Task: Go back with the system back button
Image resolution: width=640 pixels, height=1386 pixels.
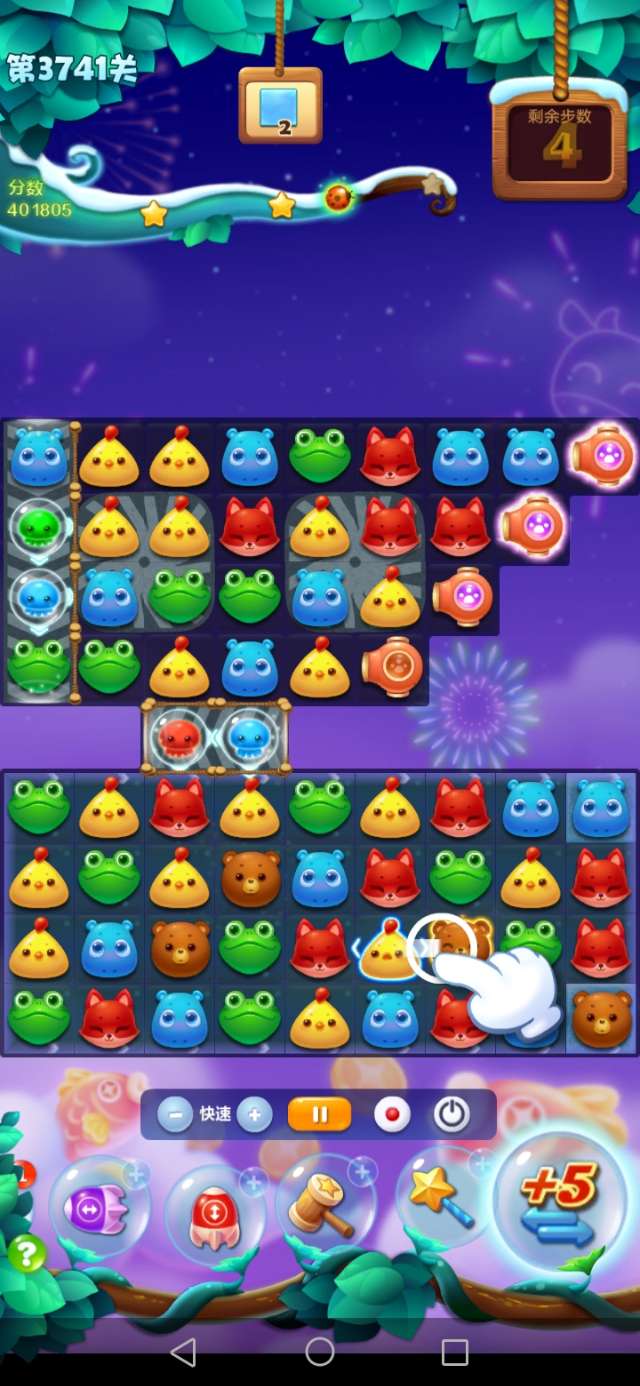Action: (183, 1353)
